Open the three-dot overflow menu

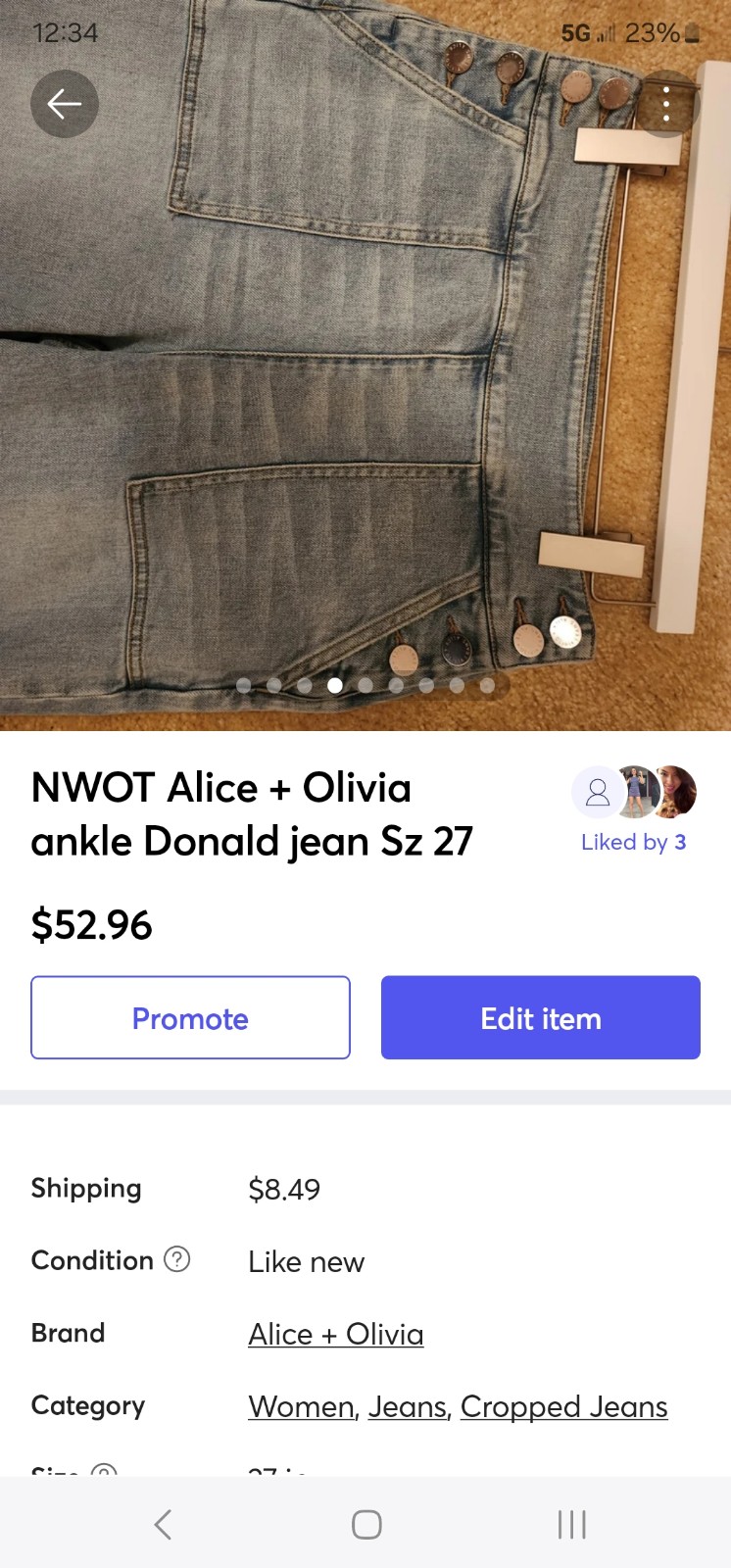666,104
